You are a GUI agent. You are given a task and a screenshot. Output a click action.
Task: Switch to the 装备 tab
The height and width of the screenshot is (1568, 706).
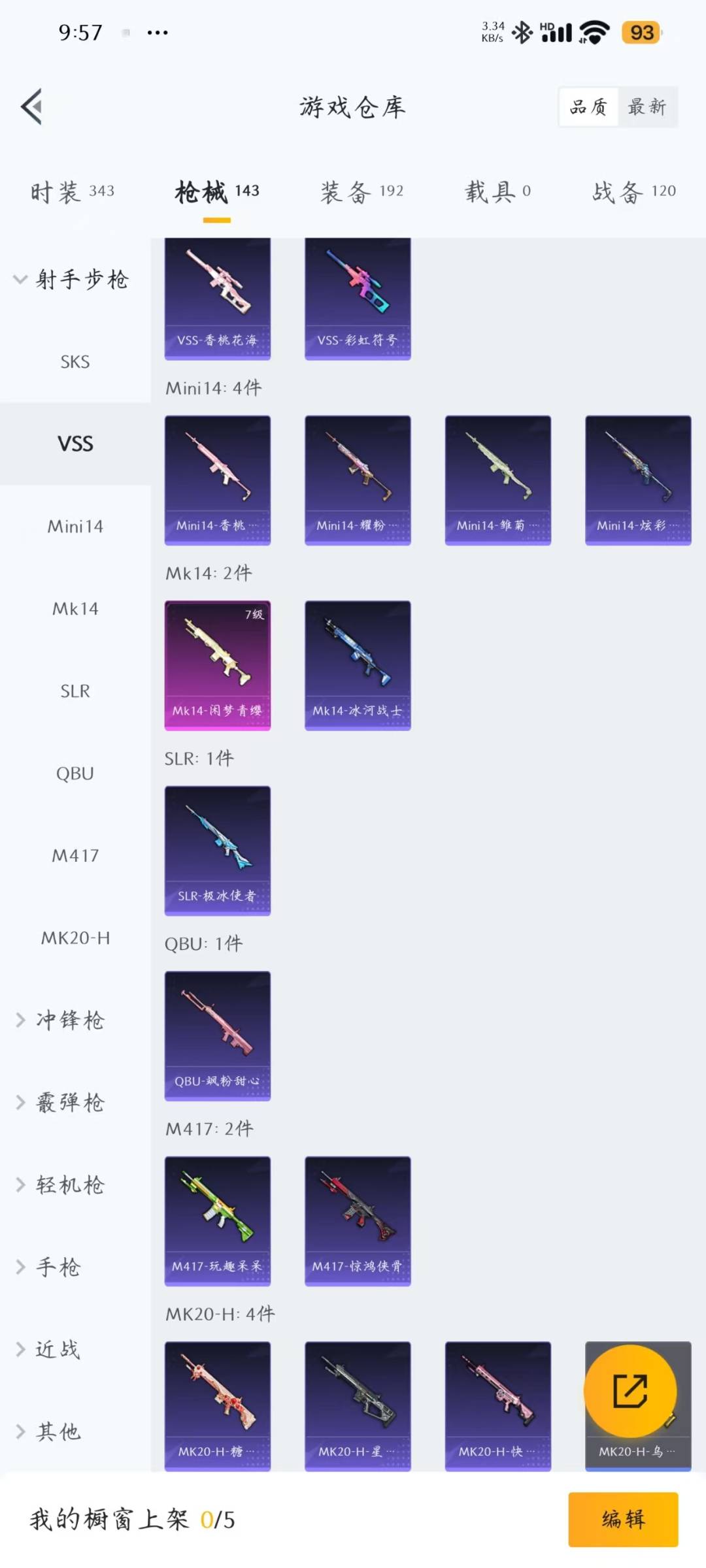click(361, 191)
